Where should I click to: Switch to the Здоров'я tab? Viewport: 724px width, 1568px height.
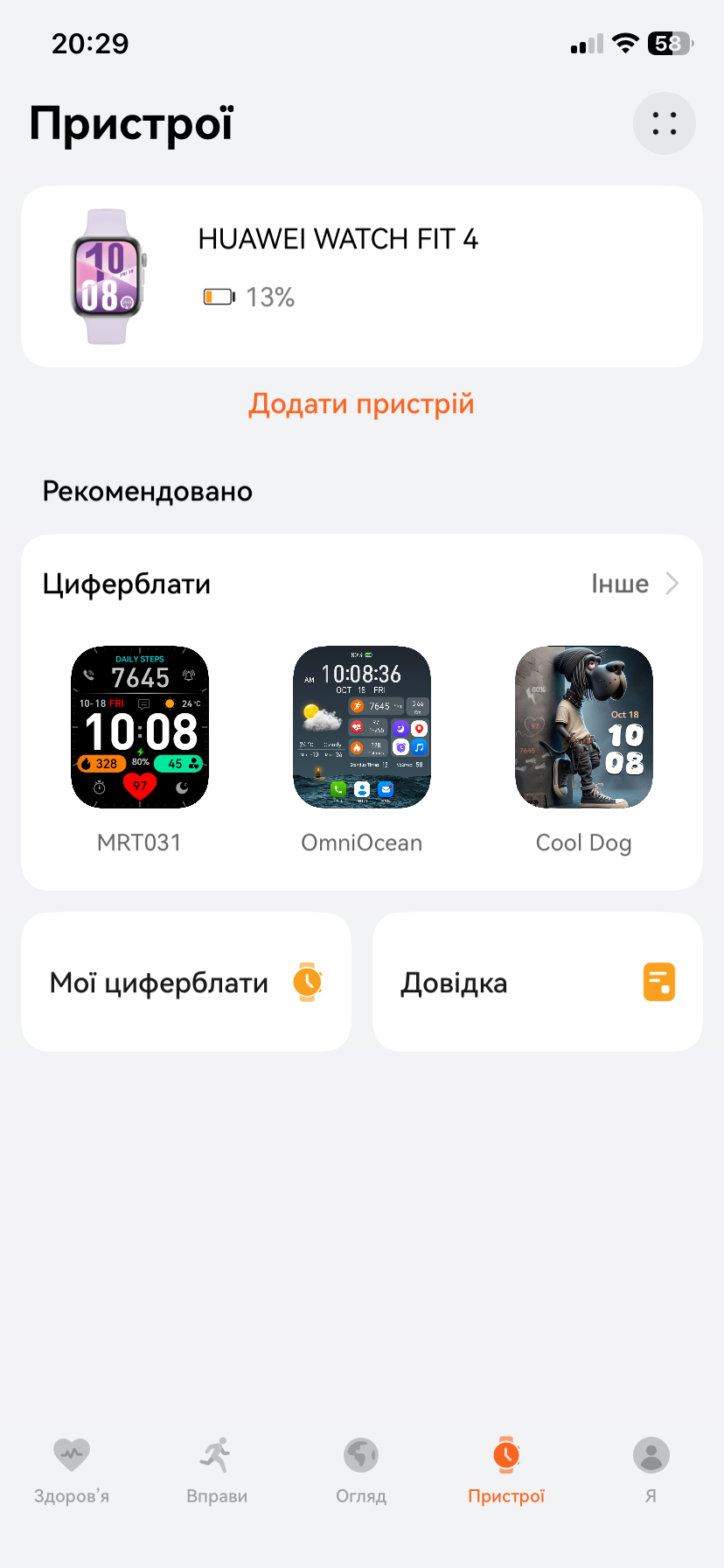[72, 1470]
